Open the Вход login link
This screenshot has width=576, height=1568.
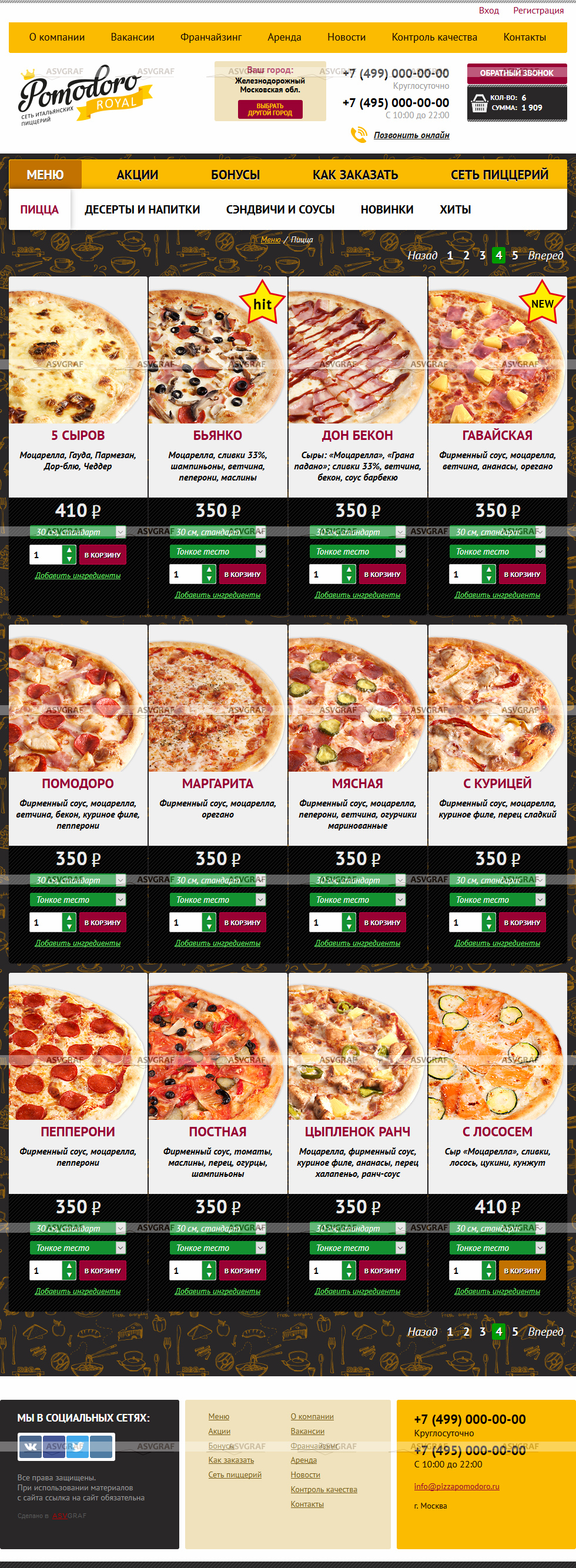point(488,11)
